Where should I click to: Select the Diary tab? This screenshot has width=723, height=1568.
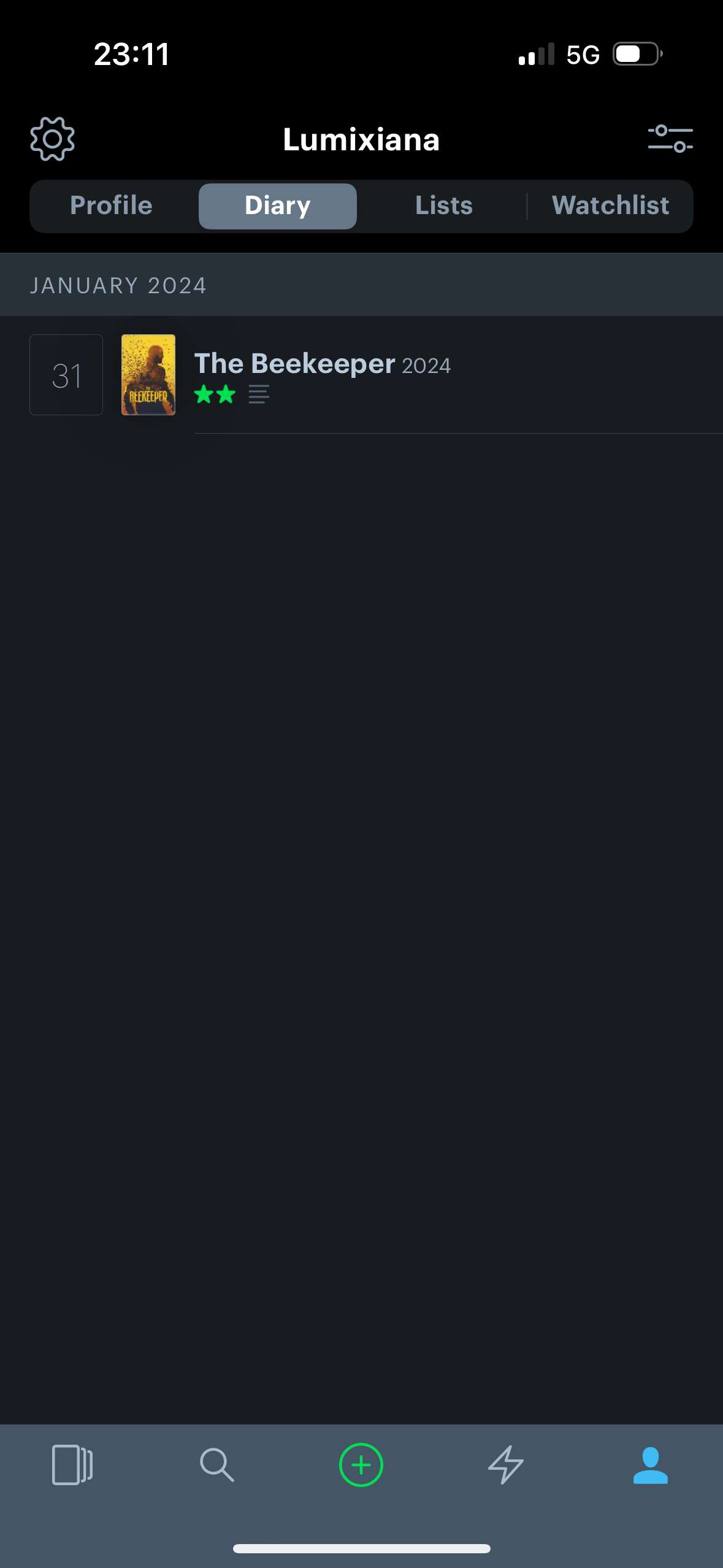point(278,206)
